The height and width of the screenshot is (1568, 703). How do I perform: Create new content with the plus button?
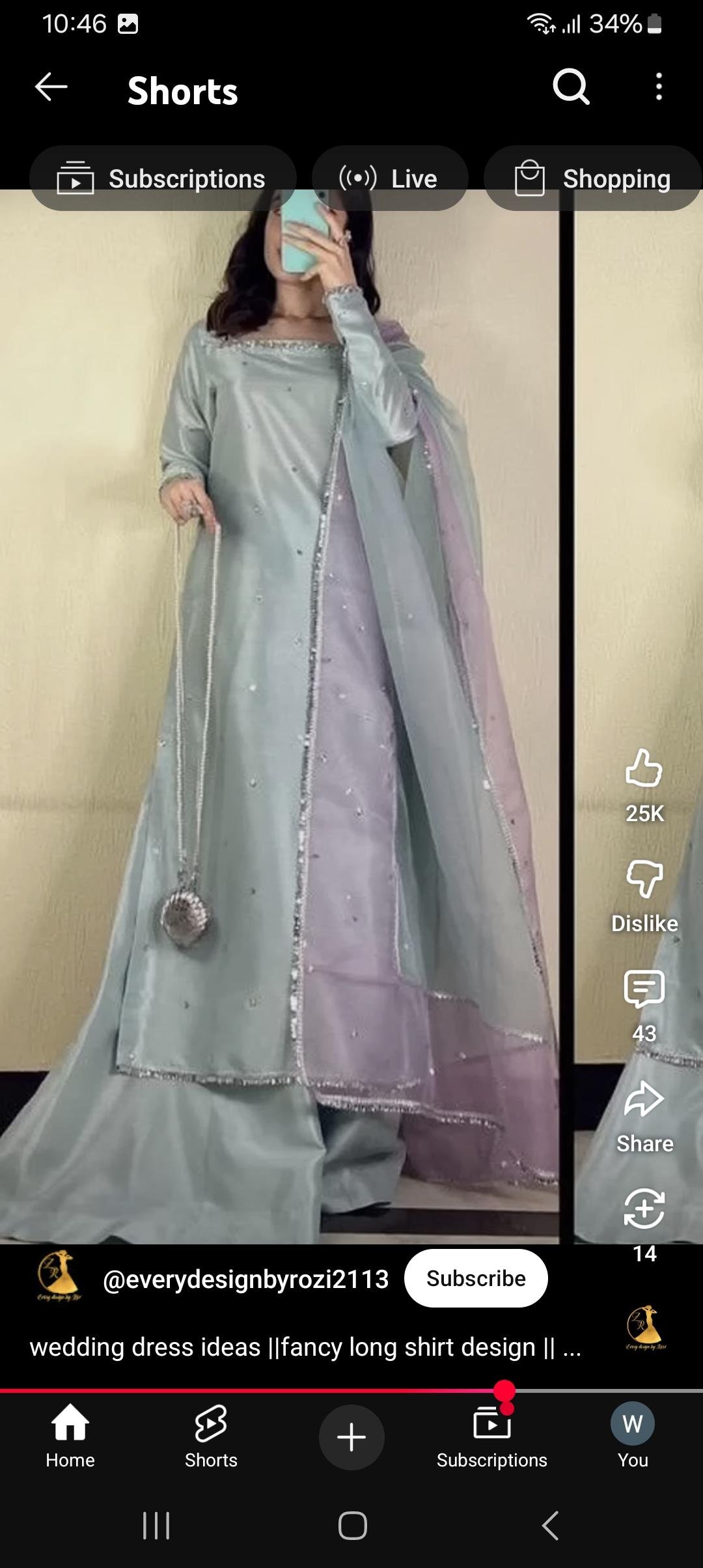pos(351,1436)
